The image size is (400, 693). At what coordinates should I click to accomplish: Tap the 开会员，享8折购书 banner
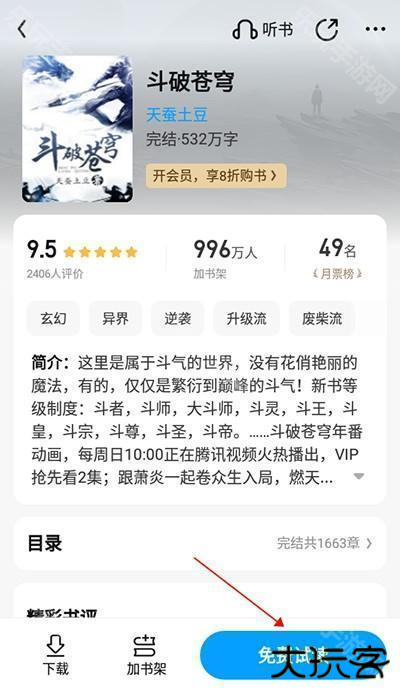click(x=216, y=176)
